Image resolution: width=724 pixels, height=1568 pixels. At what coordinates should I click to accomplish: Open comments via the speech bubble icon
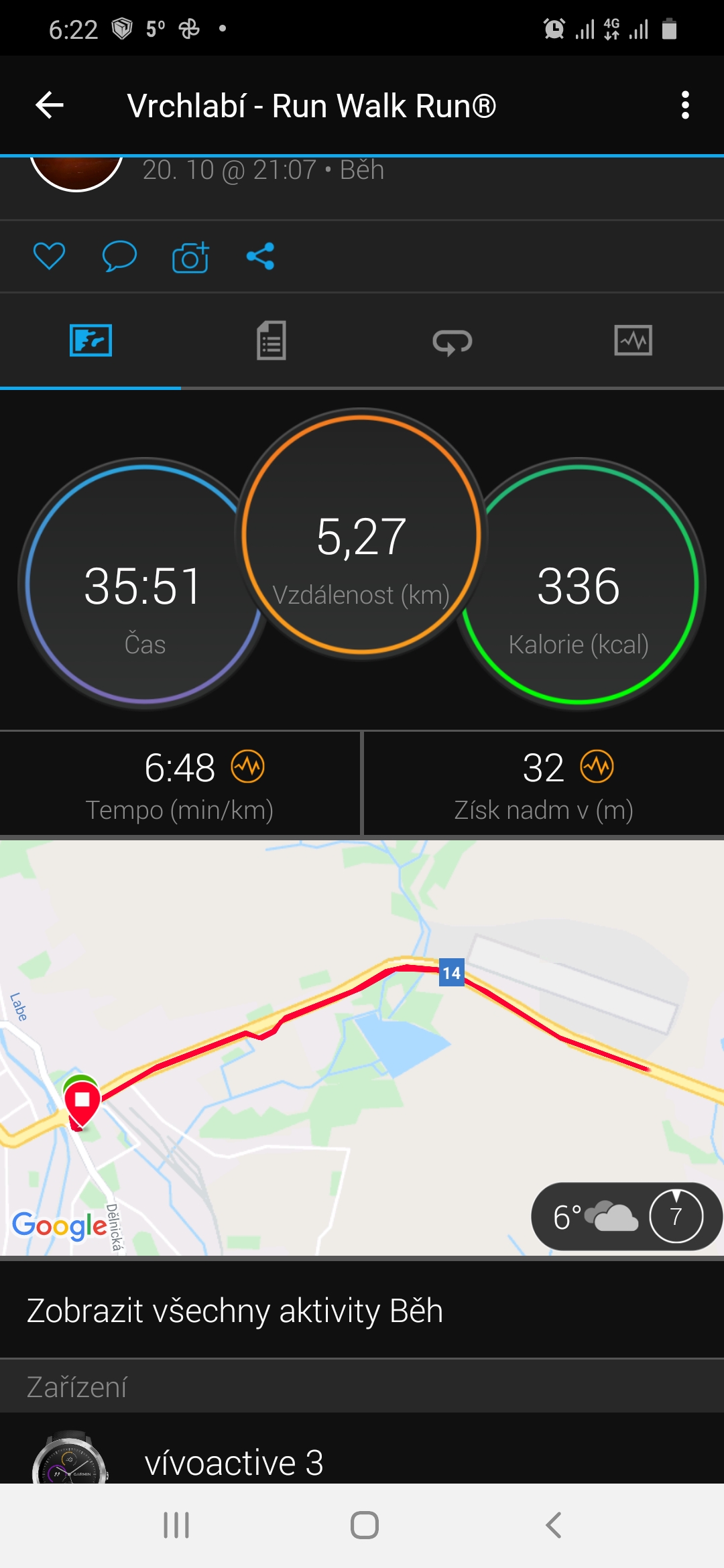click(119, 256)
